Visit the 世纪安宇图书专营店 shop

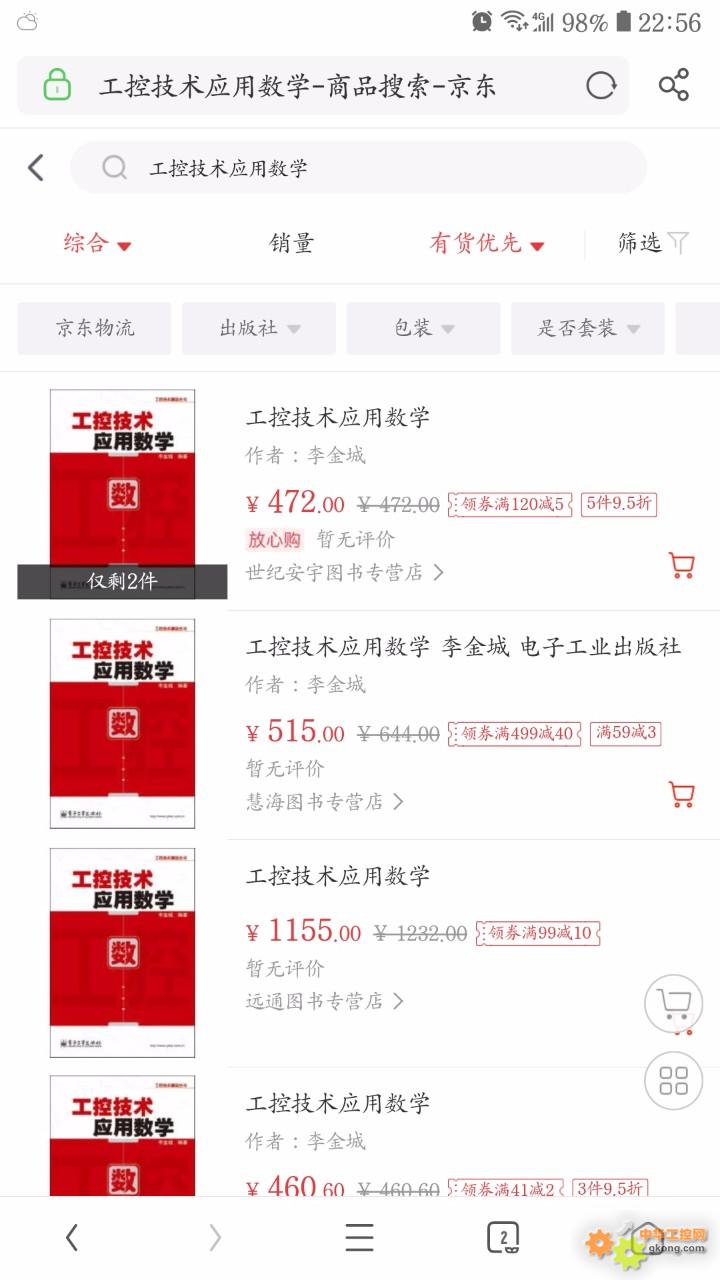(x=344, y=573)
